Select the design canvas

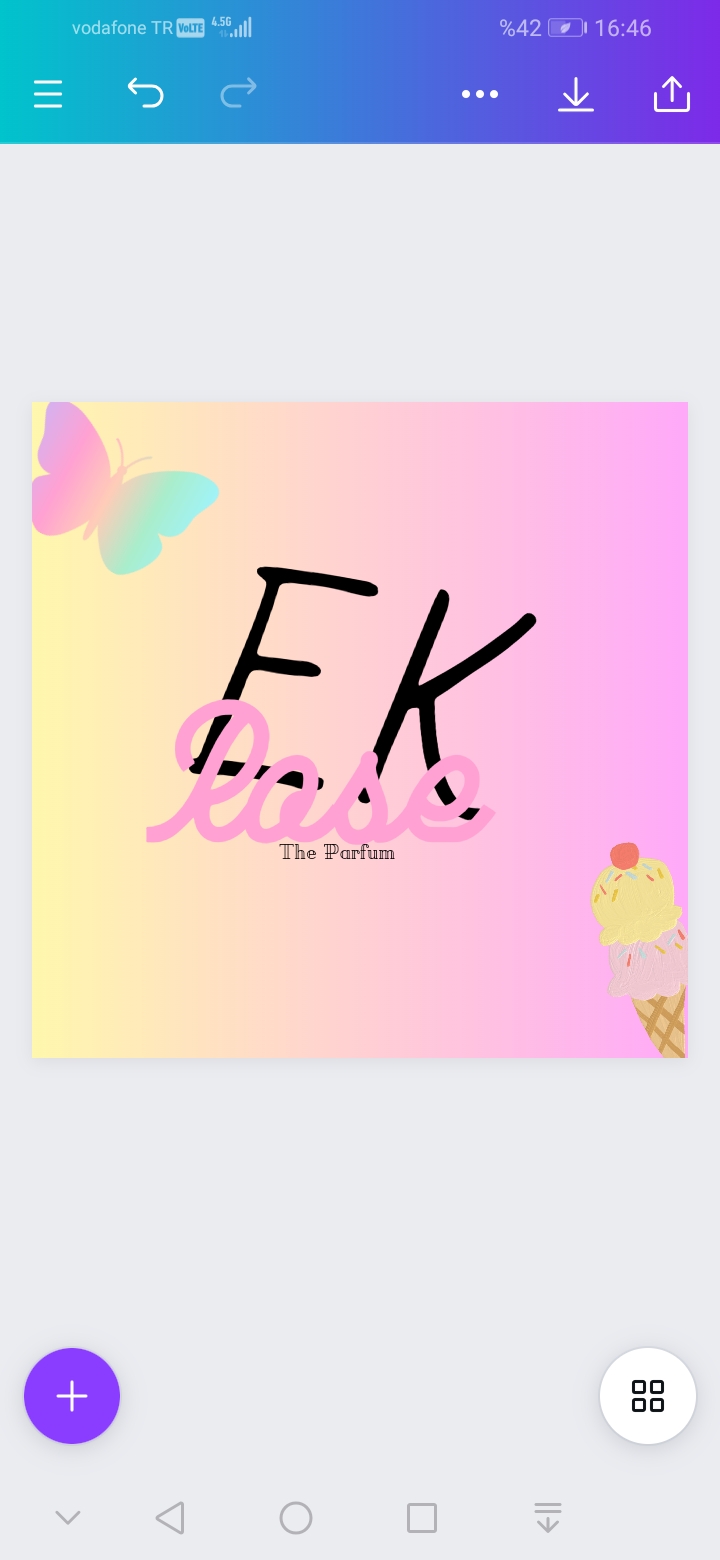coord(360,730)
